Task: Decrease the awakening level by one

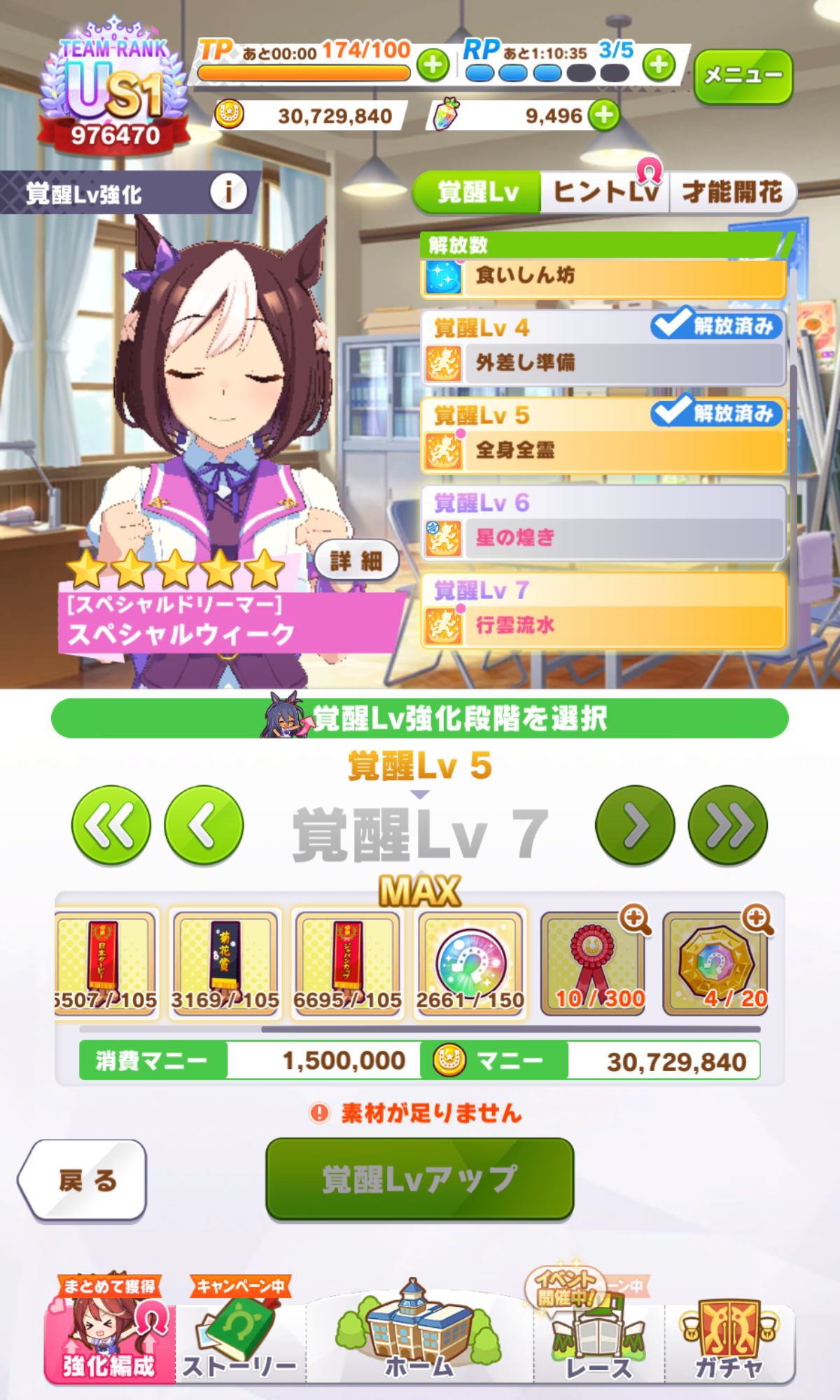Action: (204, 825)
